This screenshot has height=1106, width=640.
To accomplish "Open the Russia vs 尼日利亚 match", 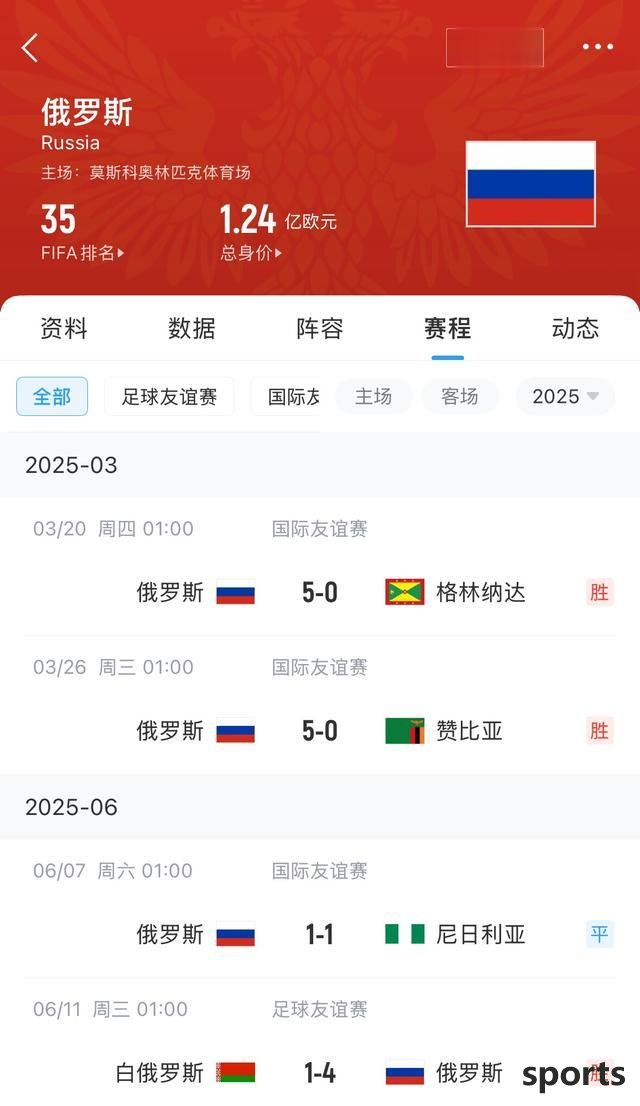I will [320, 908].
